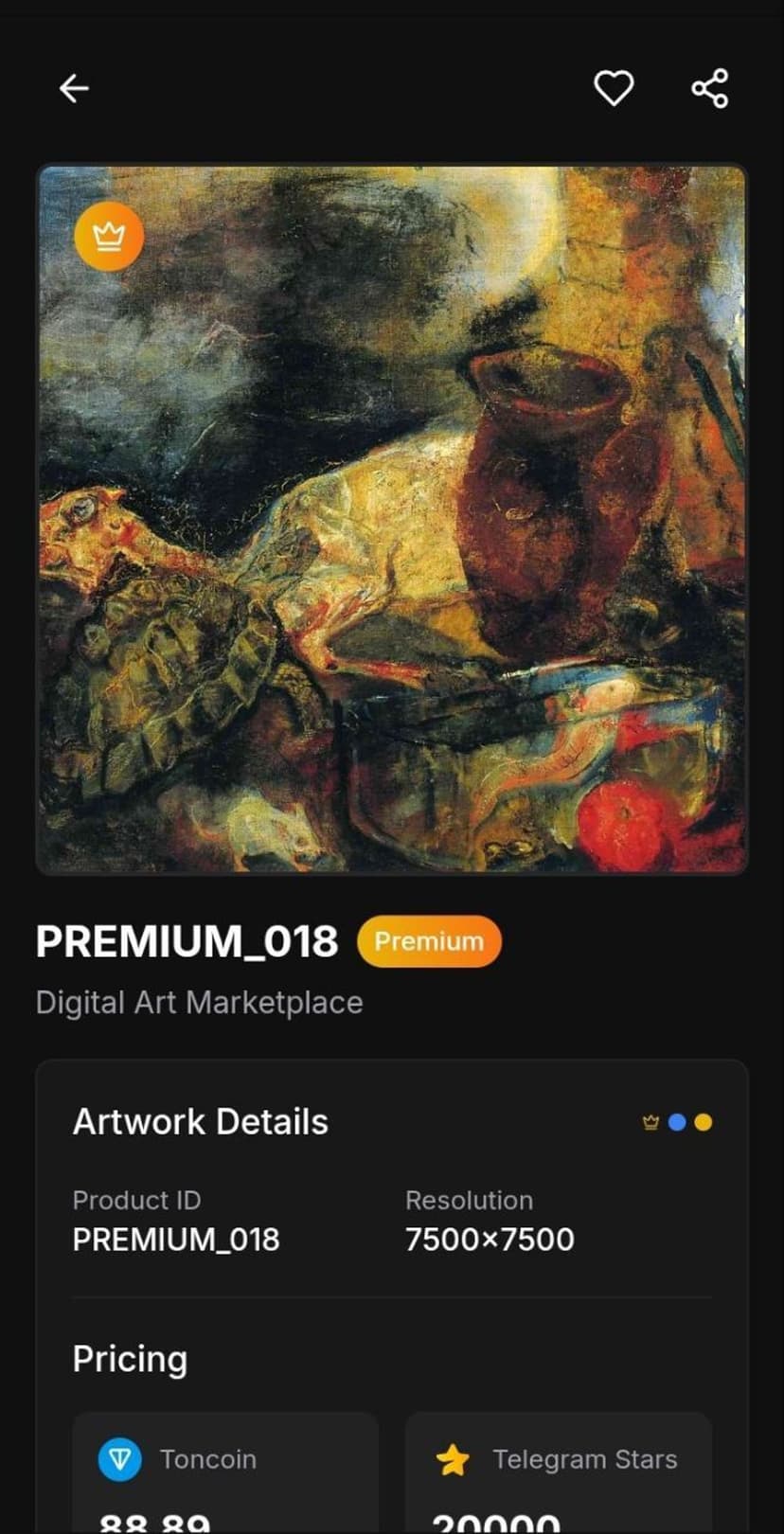This screenshot has width=784, height=1534.
Task: Add PREMIUM_018 to favorites with the heart
Action: click(x=614, y=89)
